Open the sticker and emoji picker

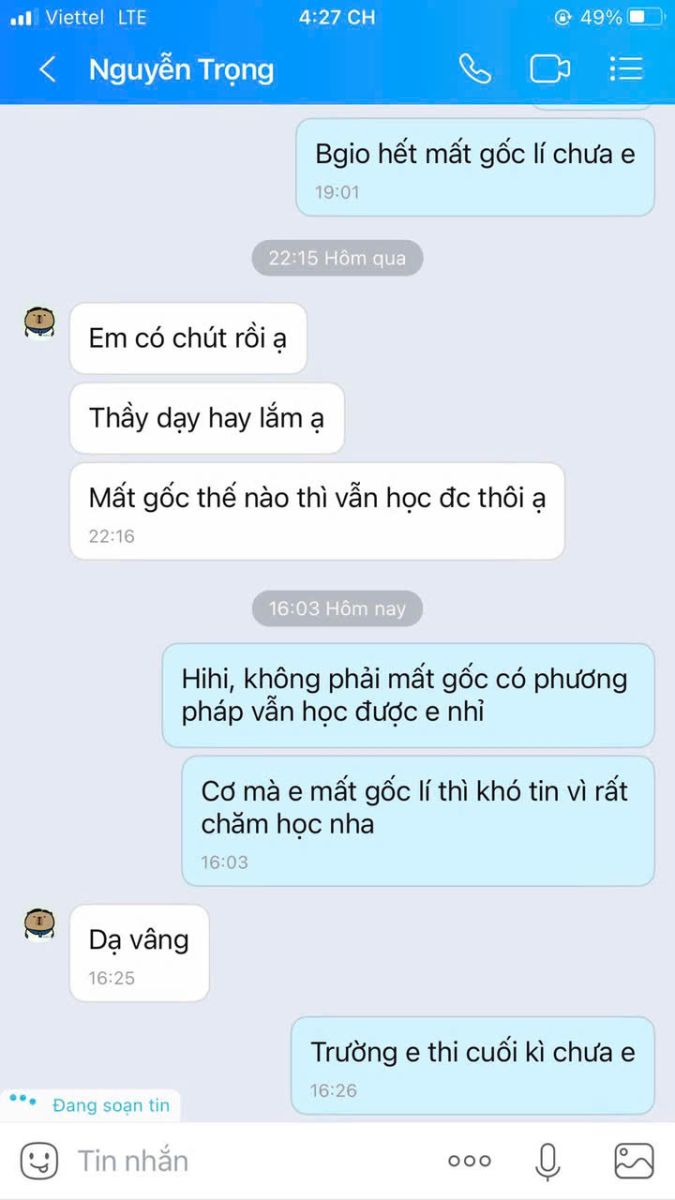point(39,1161)
